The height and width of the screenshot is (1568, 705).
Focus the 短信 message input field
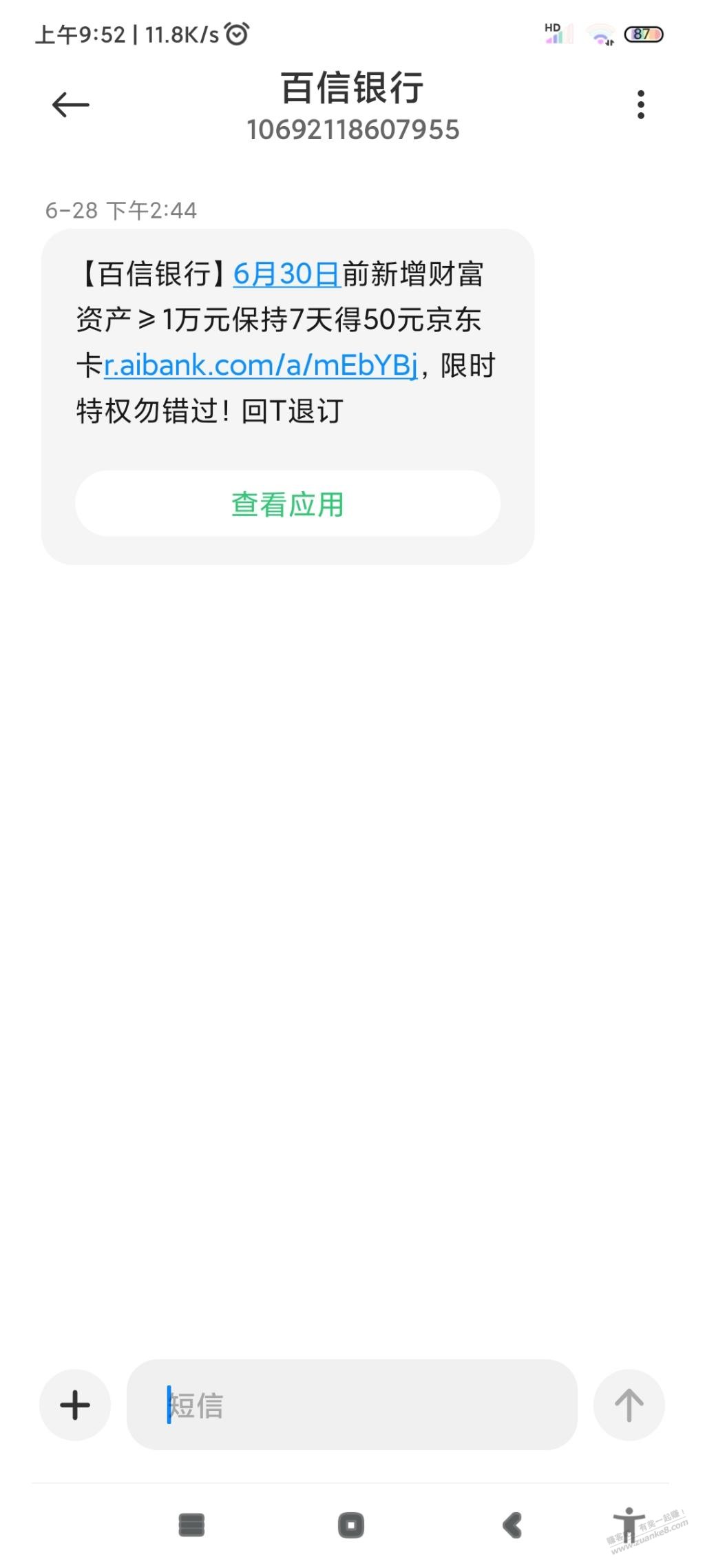coord(352,1405)
